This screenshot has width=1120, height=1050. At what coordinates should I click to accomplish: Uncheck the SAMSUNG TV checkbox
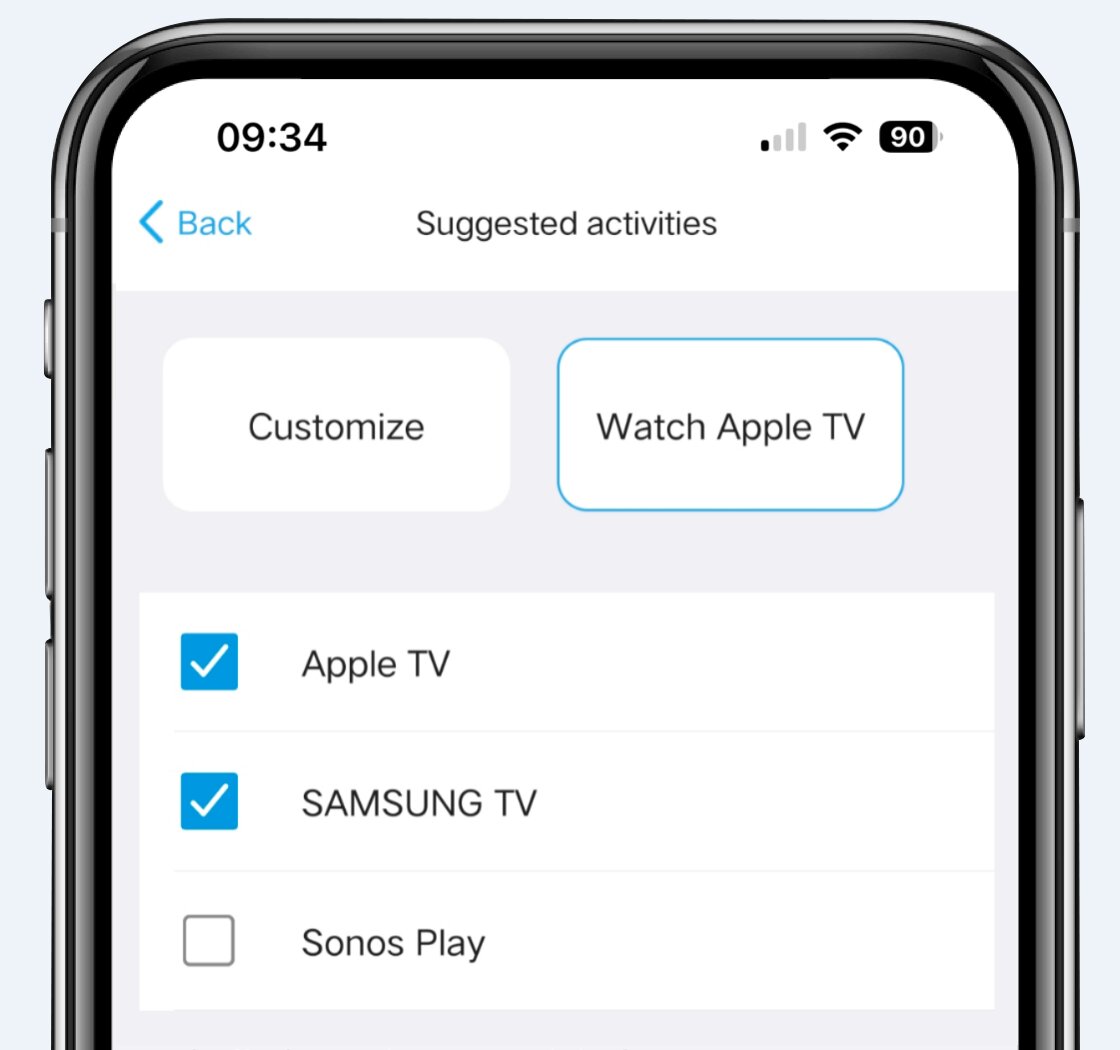point(209,801)
